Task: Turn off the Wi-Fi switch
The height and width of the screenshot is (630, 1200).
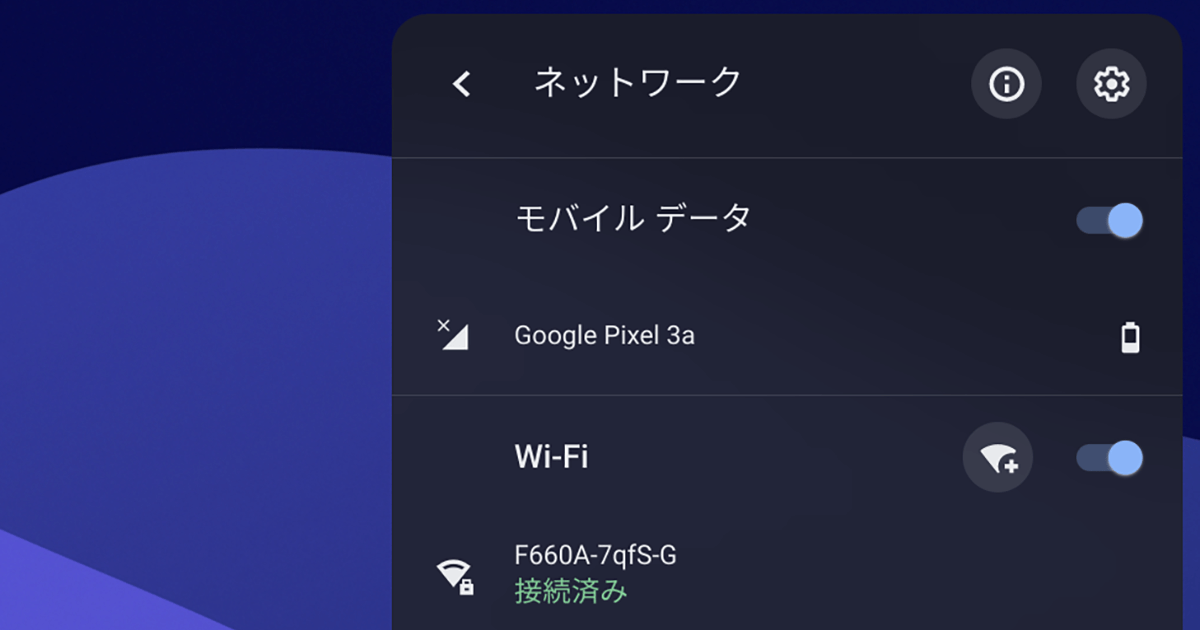Action: 1110,458
